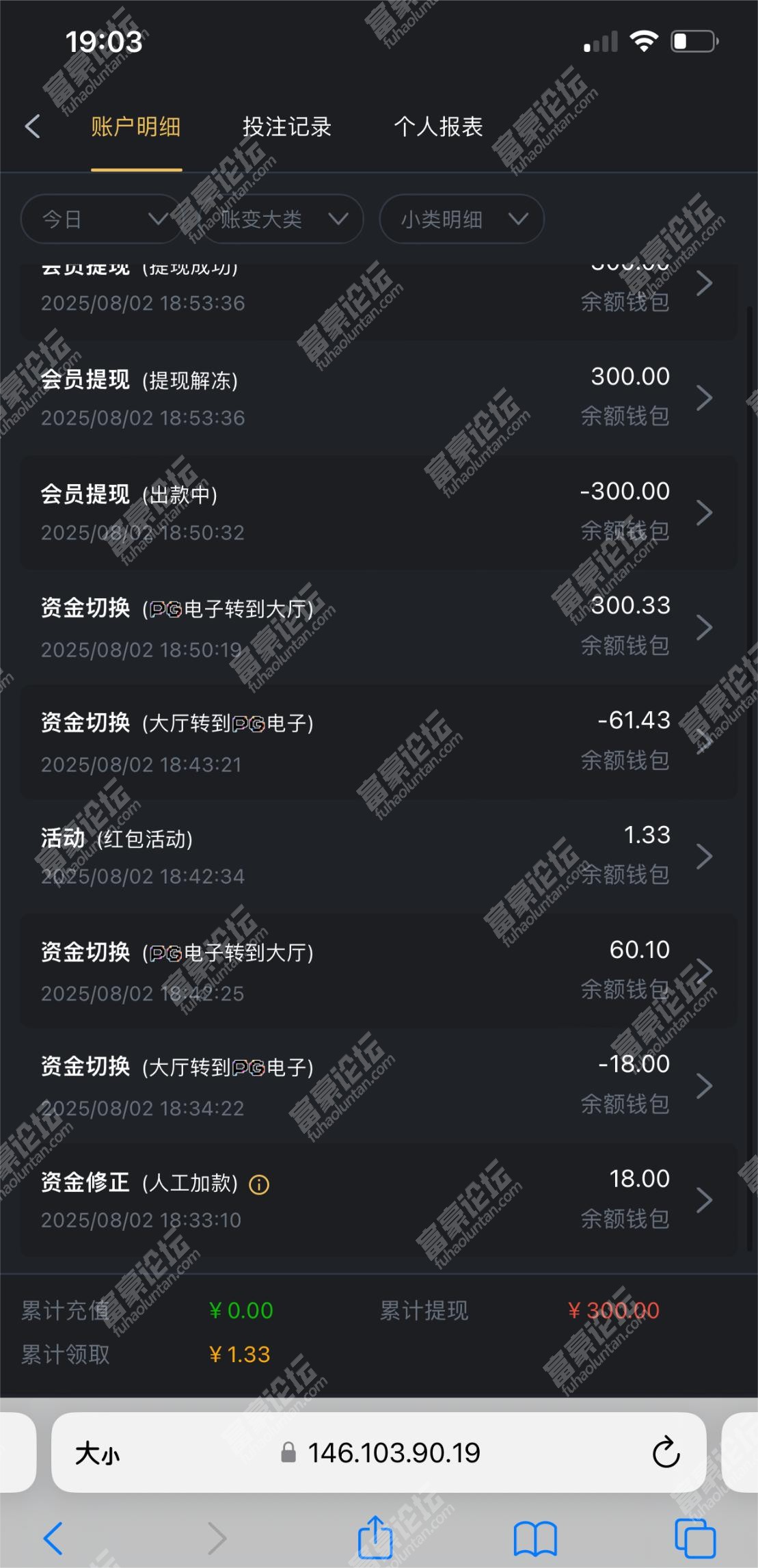Image resolution: width=758 pixels, height=1568 pixels.
Task: Go back using the top-left arrow
Action: (x=32, y=127)
